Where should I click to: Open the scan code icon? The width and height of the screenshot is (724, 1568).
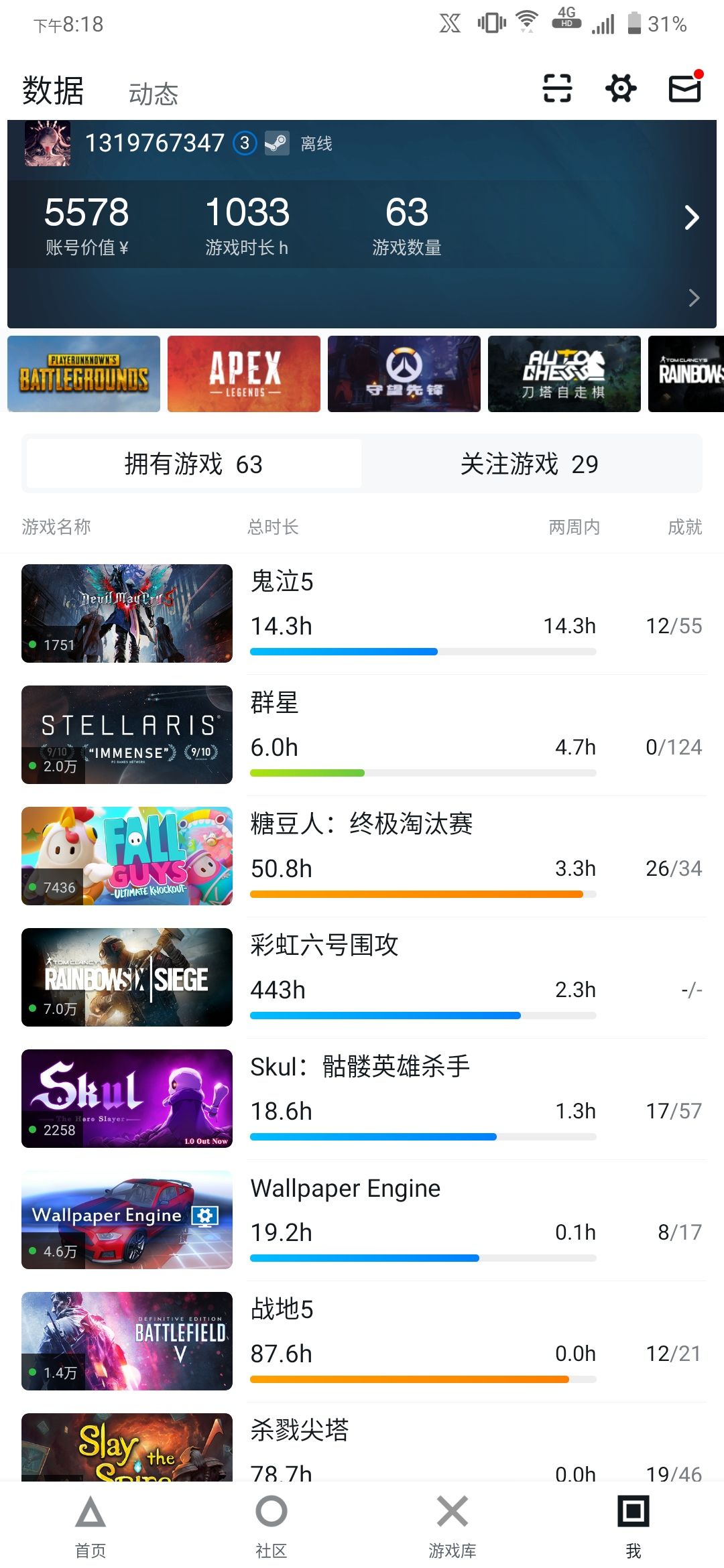coord(557,88)
